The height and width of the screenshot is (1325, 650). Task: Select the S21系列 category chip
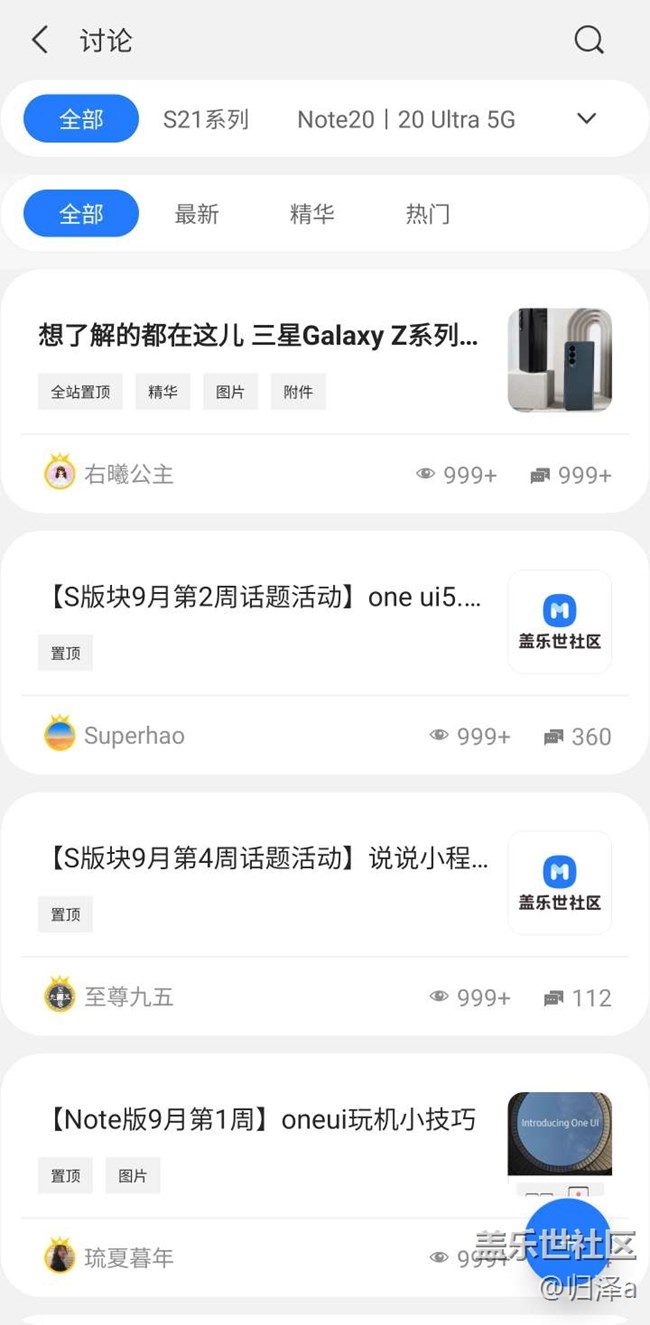point(205,120)
